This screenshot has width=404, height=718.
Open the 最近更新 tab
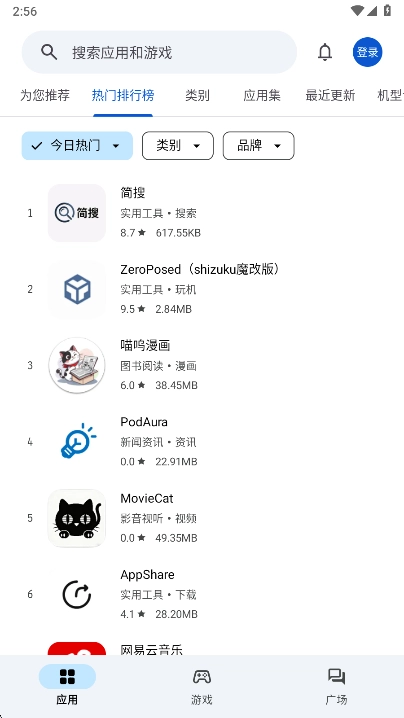point(330,95)
